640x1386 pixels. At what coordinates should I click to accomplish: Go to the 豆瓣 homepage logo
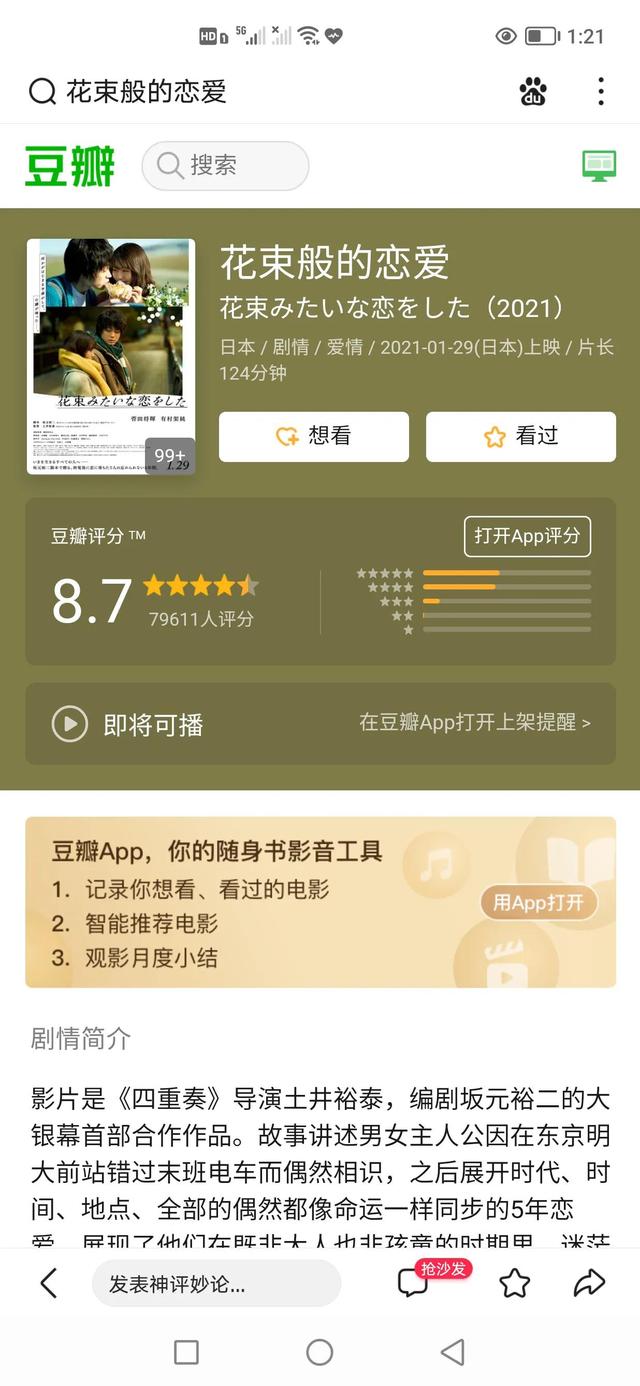point(70,166)
